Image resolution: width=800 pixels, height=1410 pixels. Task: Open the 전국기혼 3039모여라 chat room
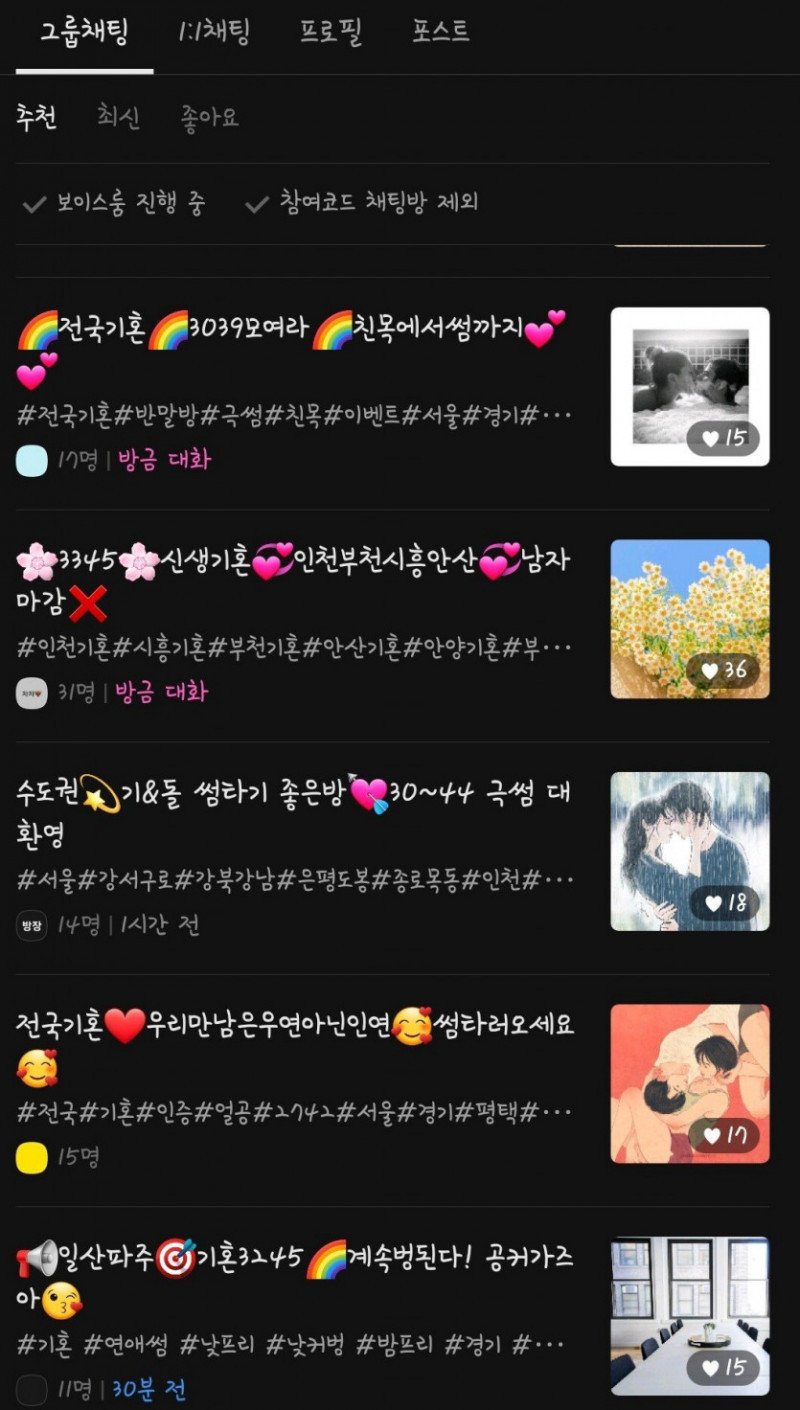pyautogui.click(x=290, y=328)
